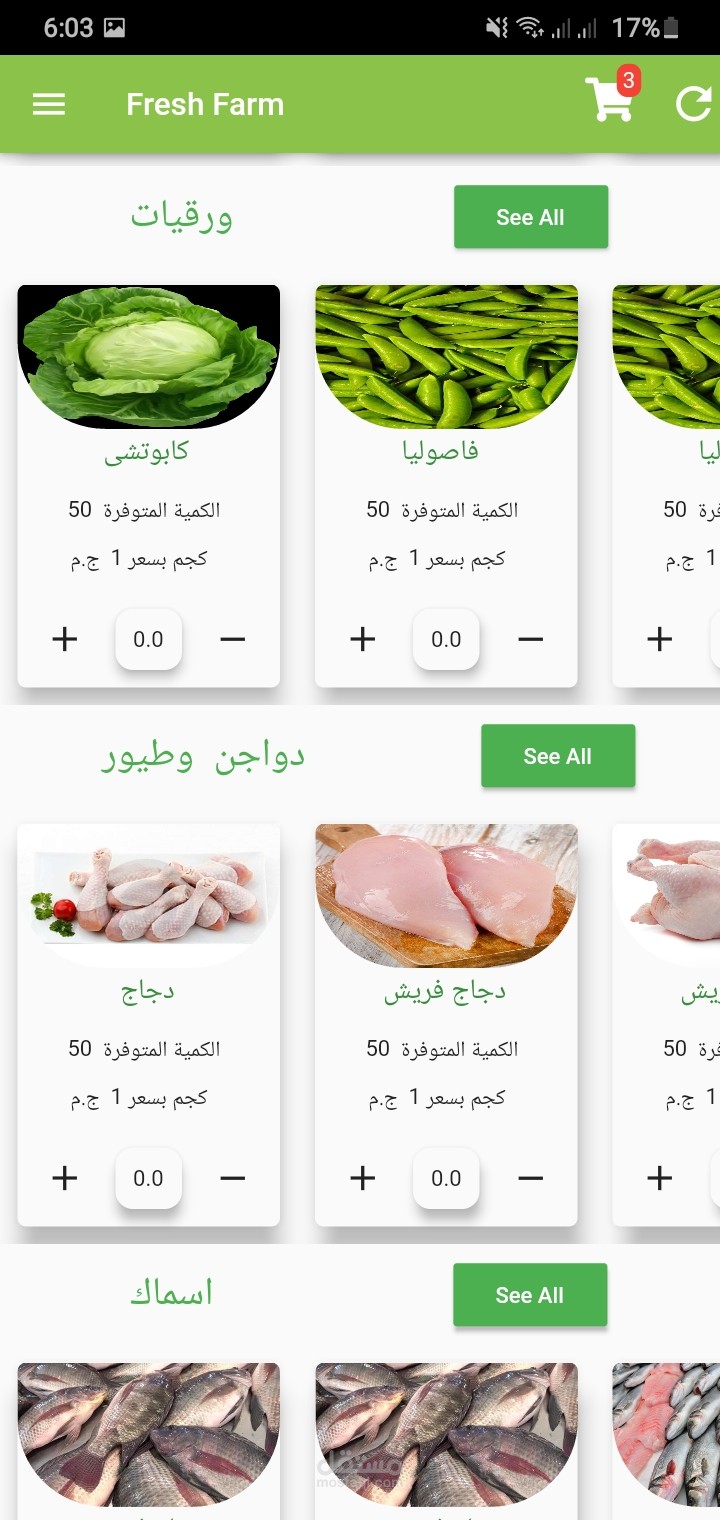Increase quantity of دجاج
Image resolution: width=720 pixels, height=1520 pixels.
pyautogui.click(x=65, y=1178)
